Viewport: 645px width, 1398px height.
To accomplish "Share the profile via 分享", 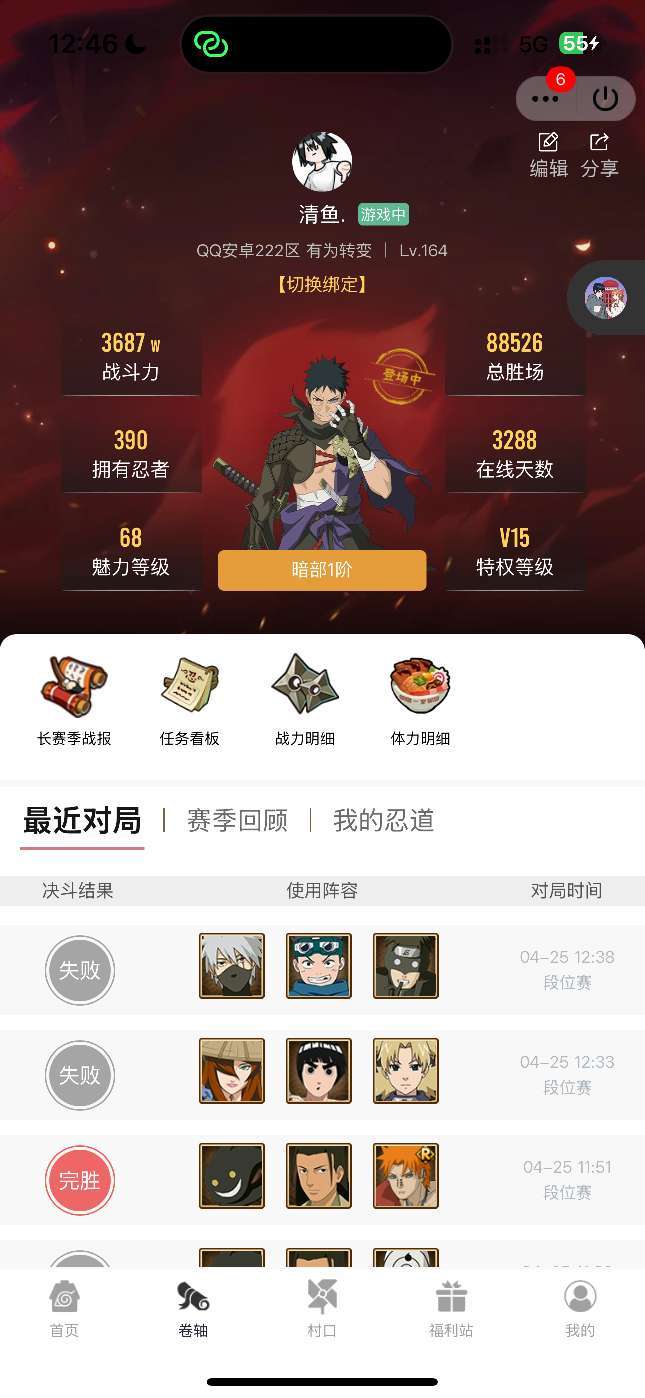I will (600, 155).
